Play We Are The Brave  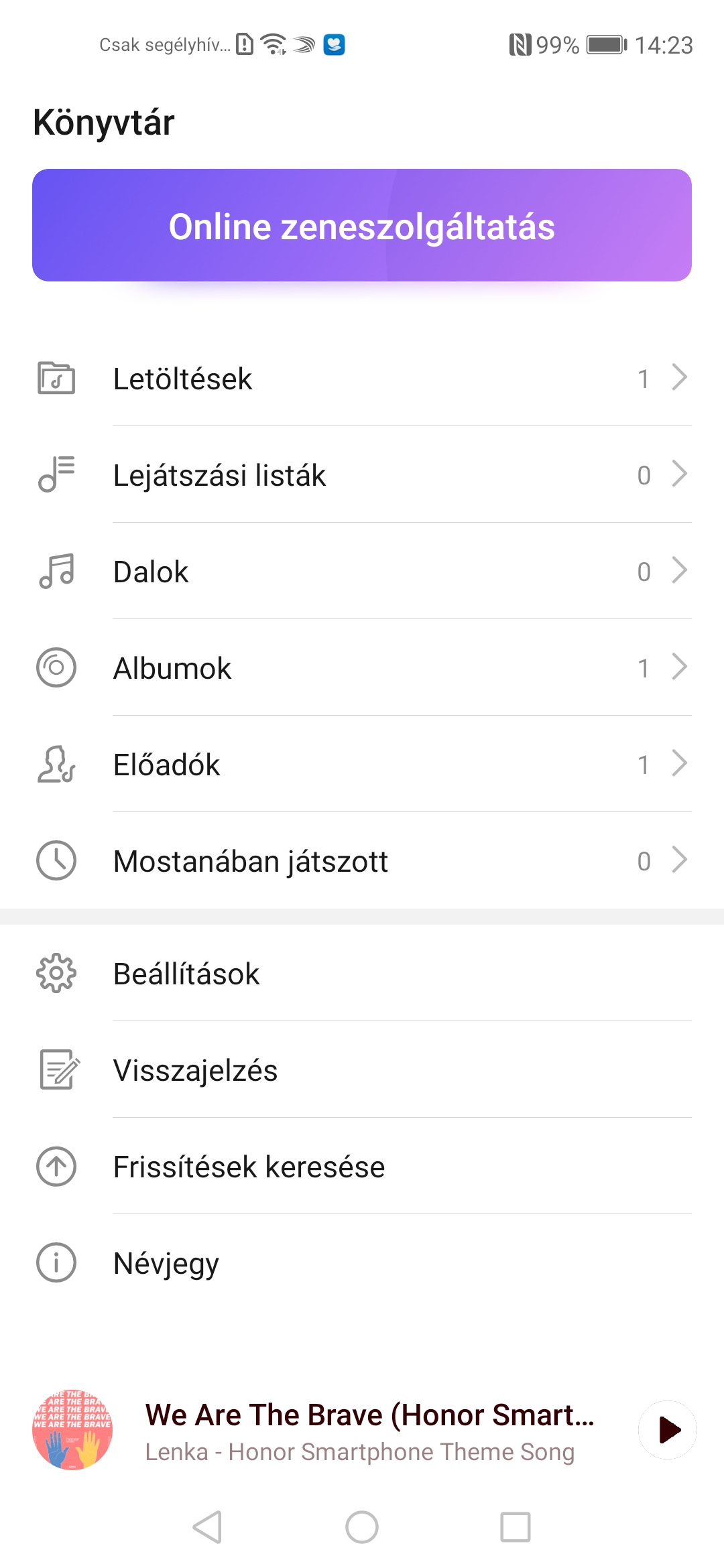tap(668, 1429)
